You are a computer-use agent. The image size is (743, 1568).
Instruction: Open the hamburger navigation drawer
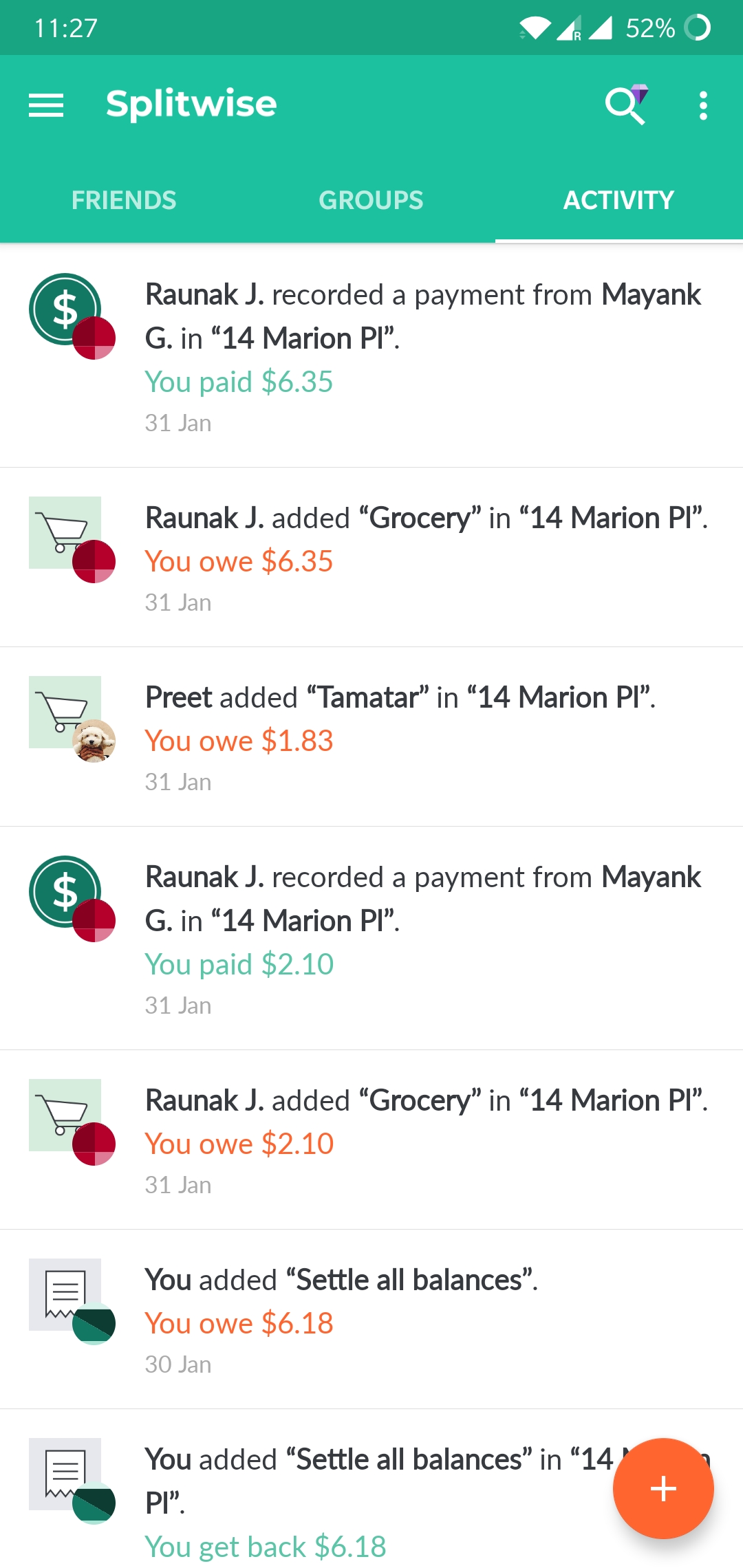point(46,105)
